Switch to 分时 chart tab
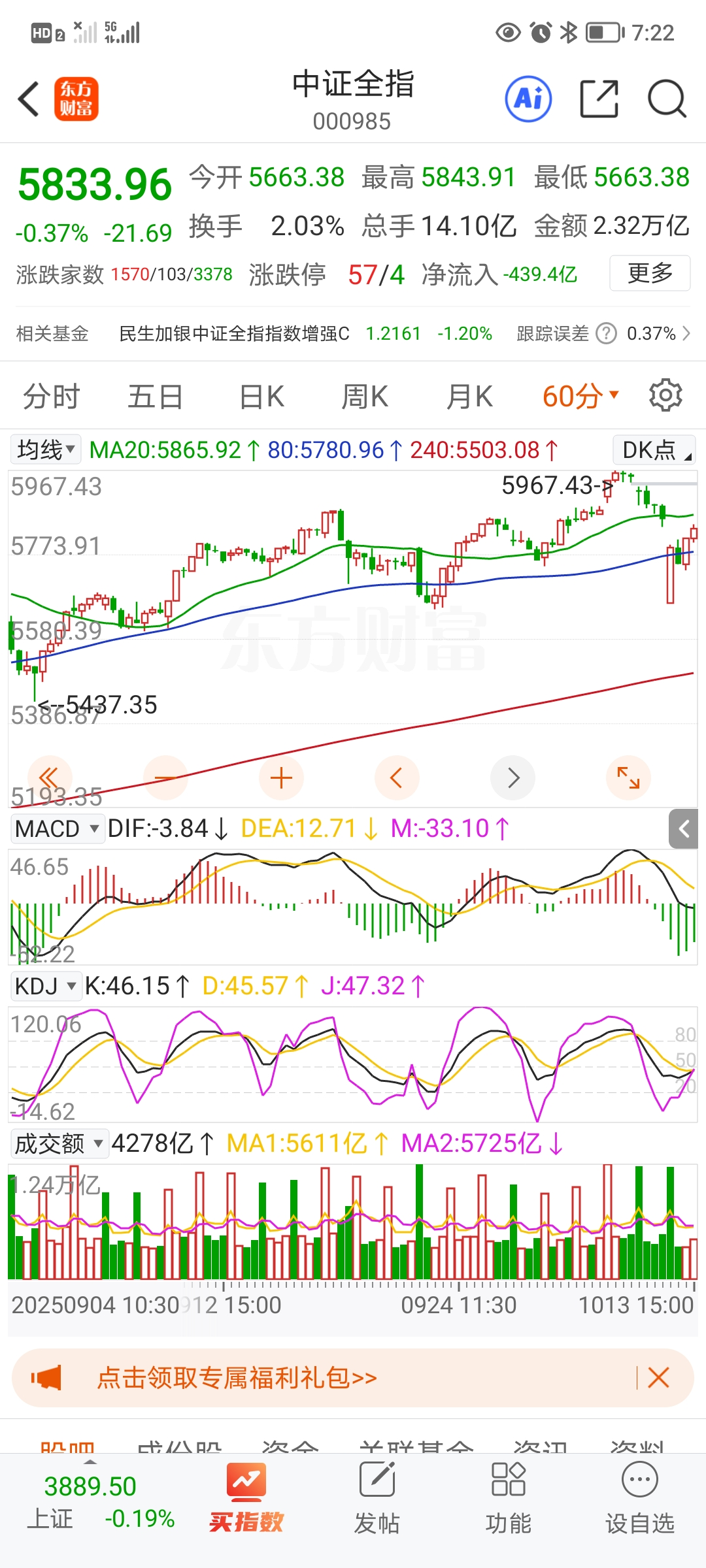Viewport: 706px width, 1568px height. (51, 397)
